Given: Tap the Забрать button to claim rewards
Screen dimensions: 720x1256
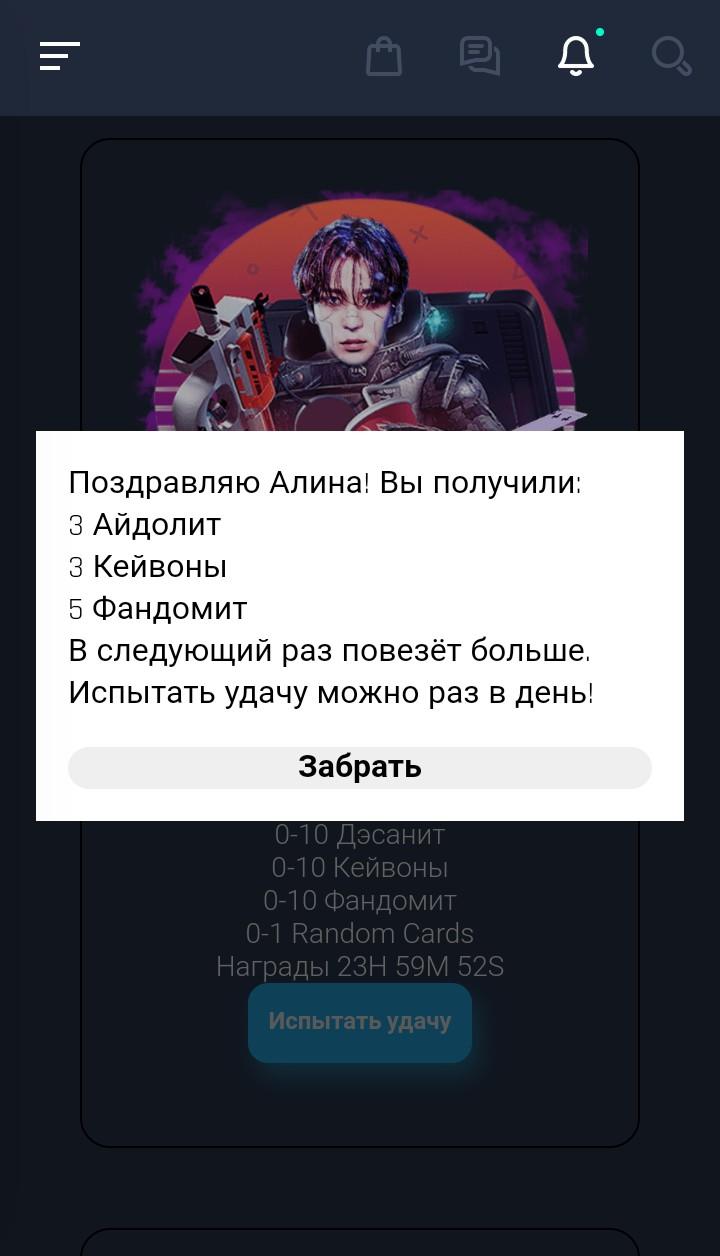Looking at the screenshot, I should click(x=360, y=768).
